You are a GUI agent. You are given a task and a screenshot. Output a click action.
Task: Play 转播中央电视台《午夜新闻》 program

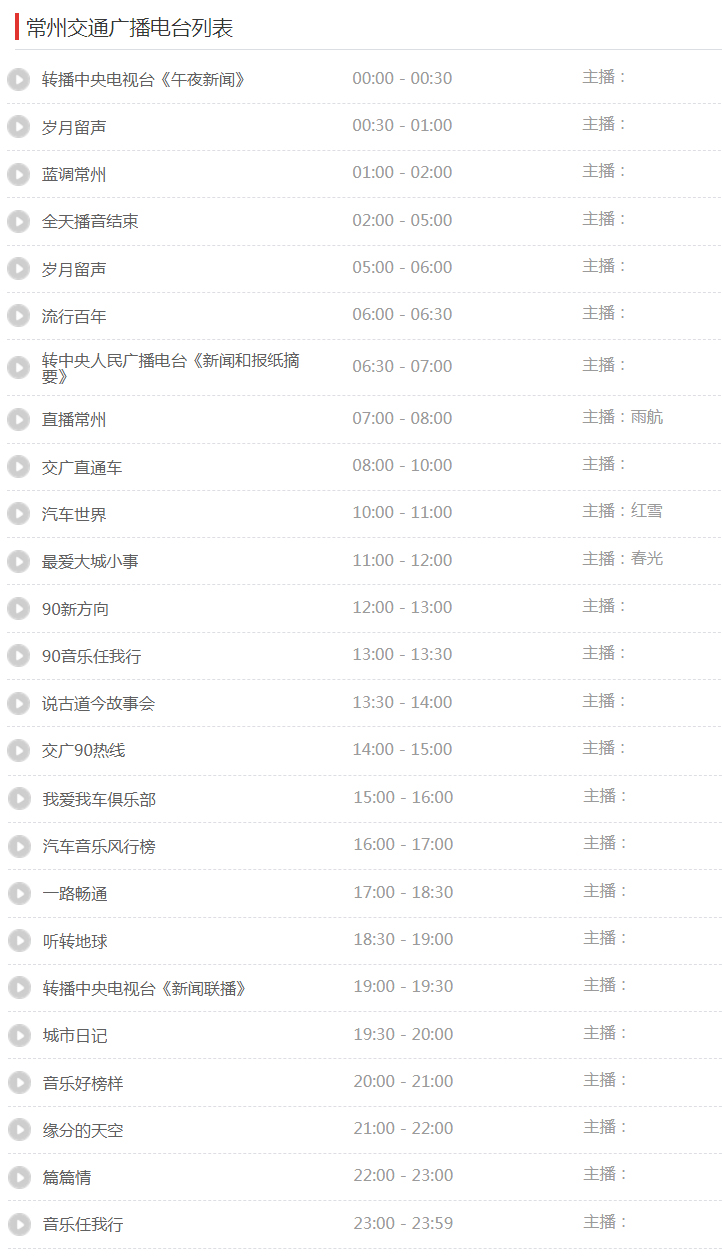[19, 79]
